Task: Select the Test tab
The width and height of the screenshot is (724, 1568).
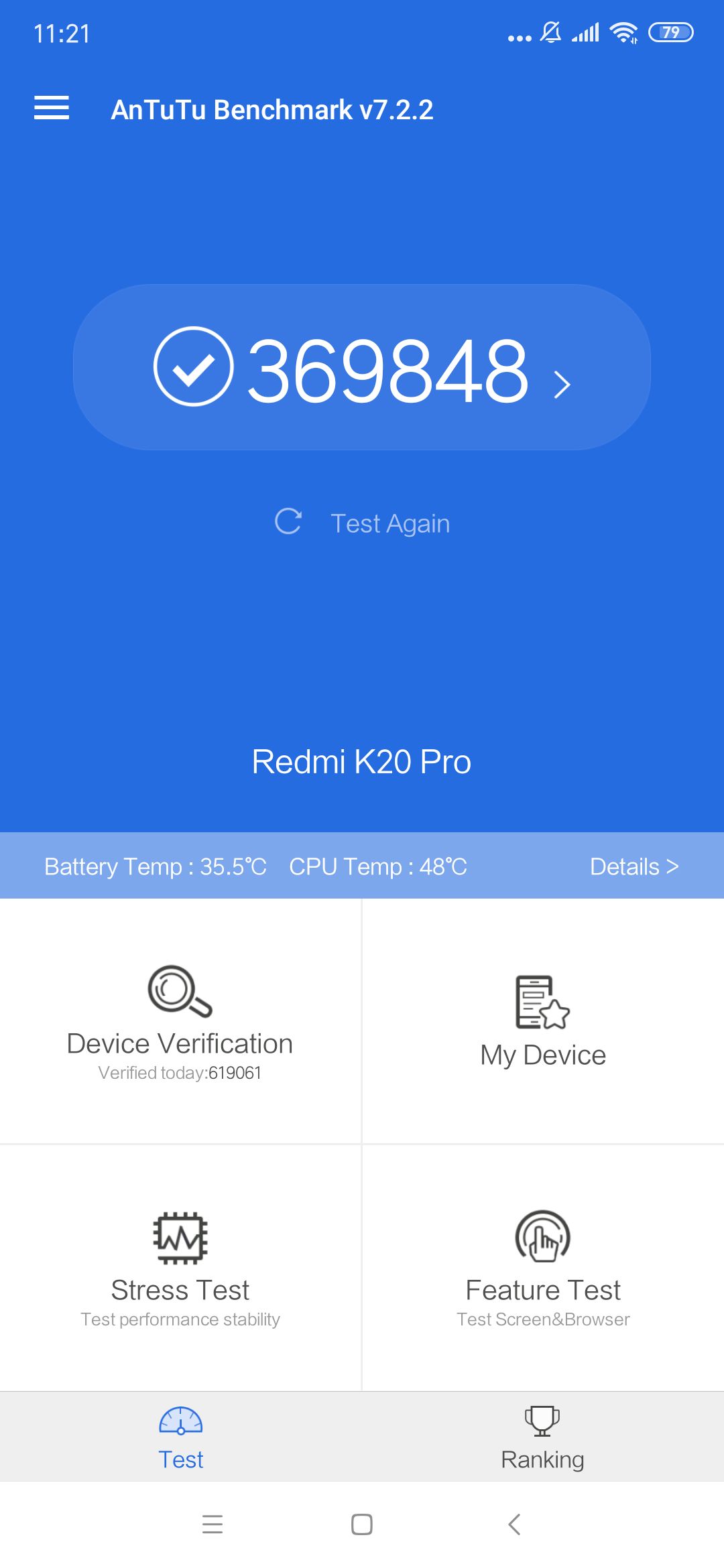Action: (180, 1437)
